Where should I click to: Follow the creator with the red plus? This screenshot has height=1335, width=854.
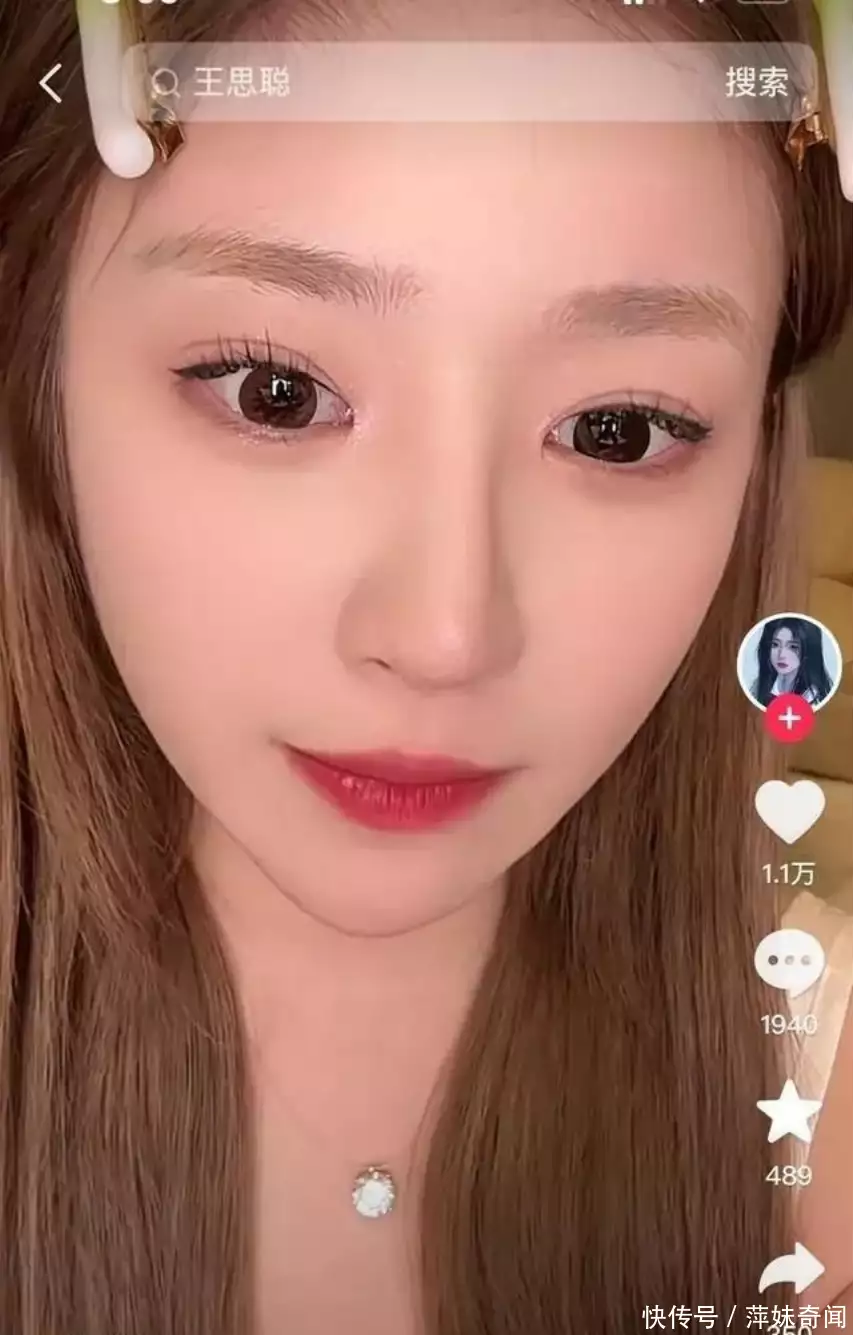(789, 720)
